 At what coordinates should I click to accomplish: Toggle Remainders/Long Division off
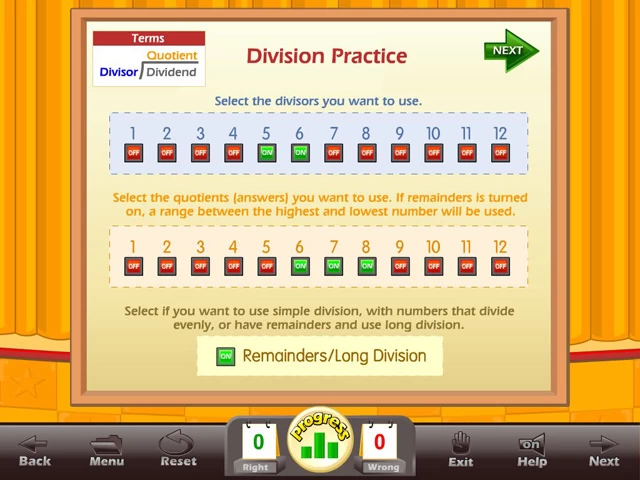coord(226,357)
